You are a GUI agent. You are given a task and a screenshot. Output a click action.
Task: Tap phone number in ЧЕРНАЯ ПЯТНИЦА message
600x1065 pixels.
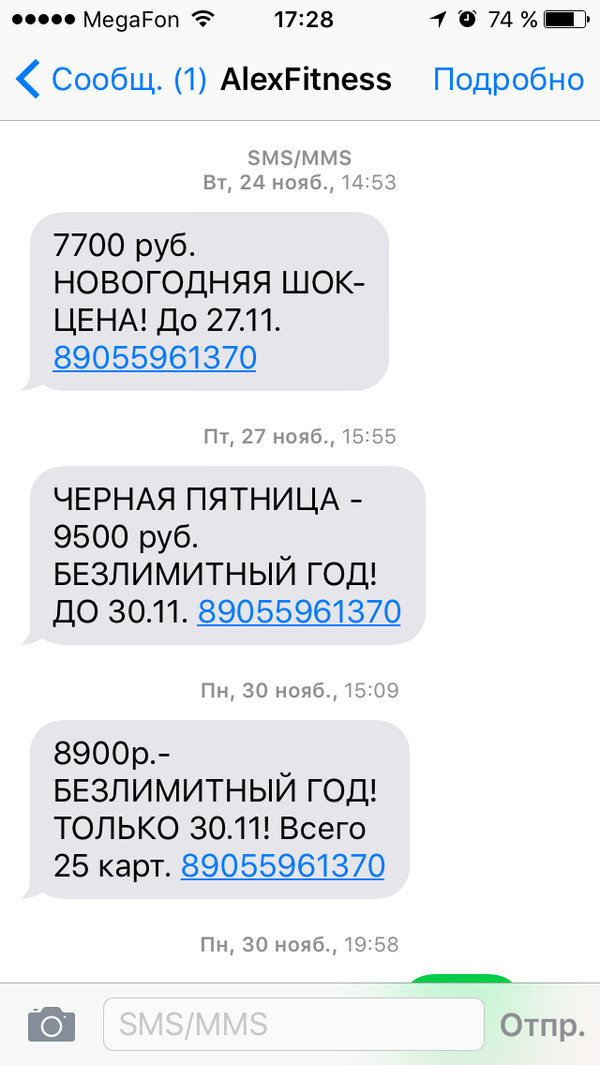coord(299,611)
